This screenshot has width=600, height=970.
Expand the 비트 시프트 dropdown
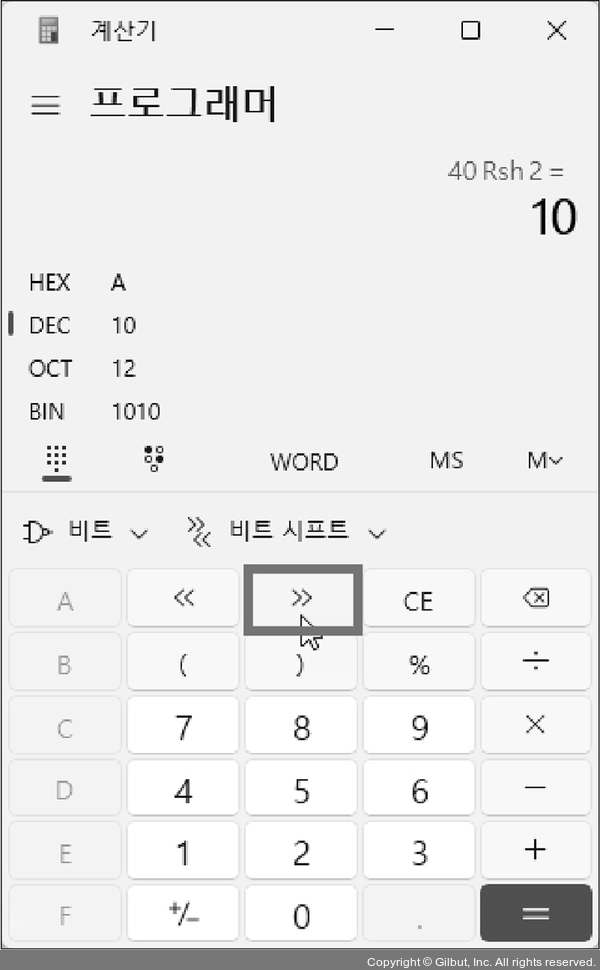coord(287,532)
